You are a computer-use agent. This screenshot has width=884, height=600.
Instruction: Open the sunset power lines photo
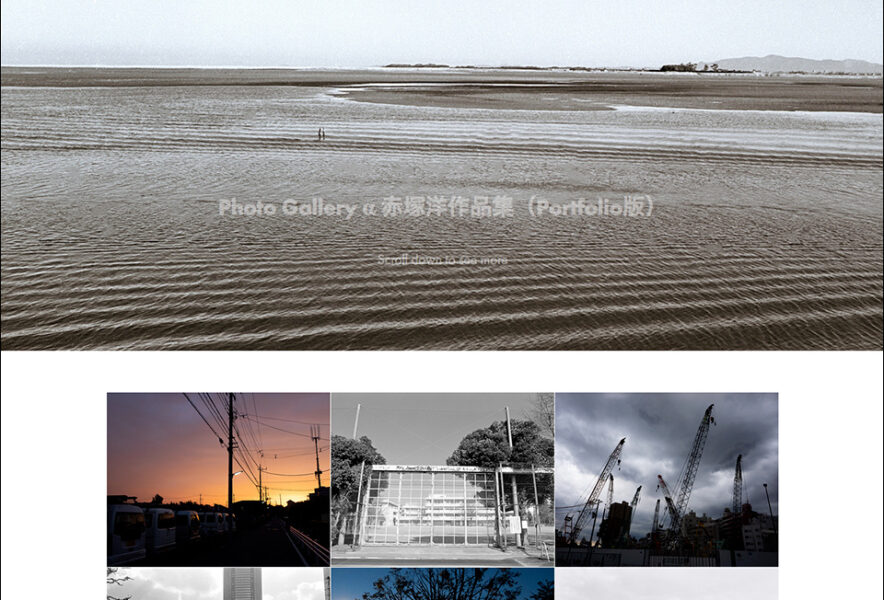point(218,478)
